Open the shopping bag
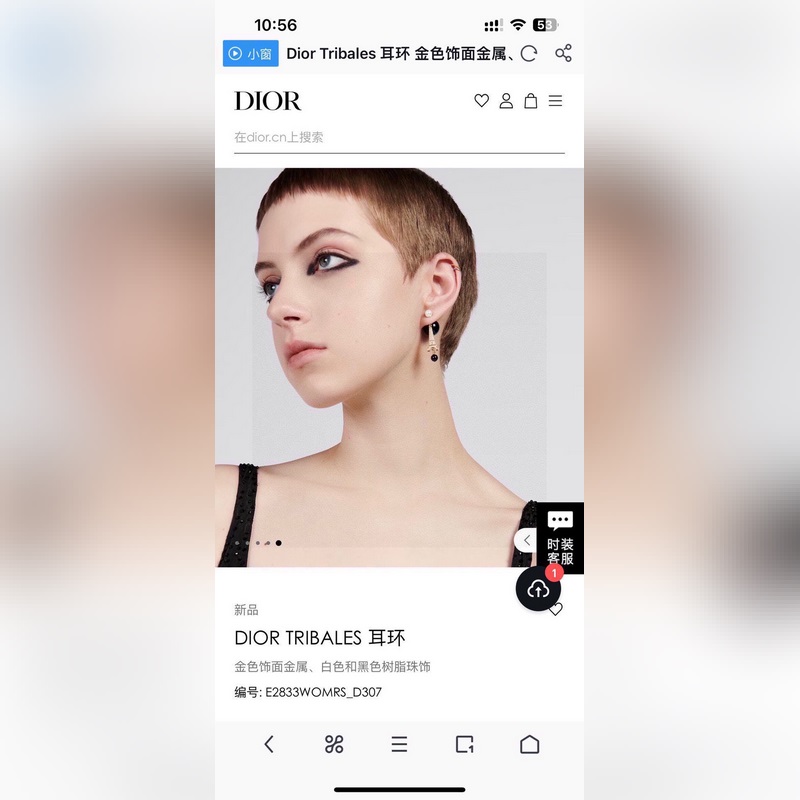This screenshot has height=800, width=800. click(531, 101)
